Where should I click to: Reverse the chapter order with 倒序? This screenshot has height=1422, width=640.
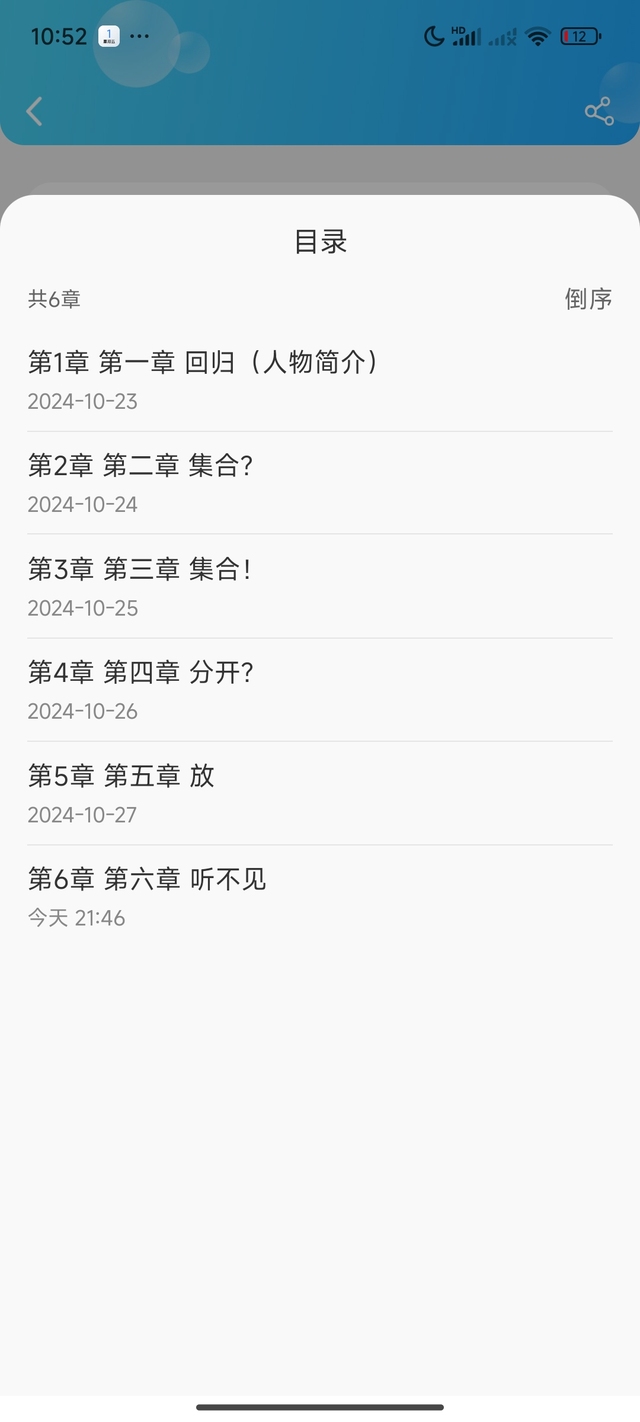tap(588, 299)
